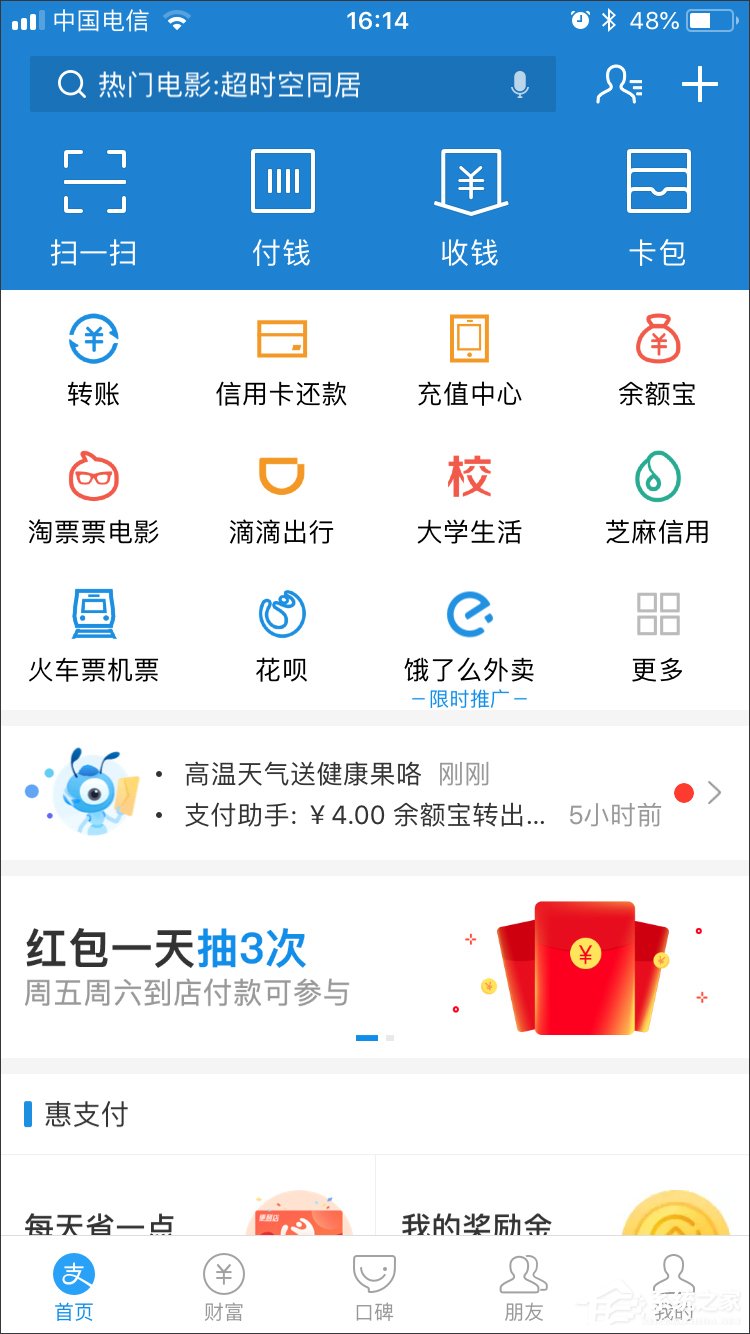Start voice search with the microphone icon

tap(519, 85)
